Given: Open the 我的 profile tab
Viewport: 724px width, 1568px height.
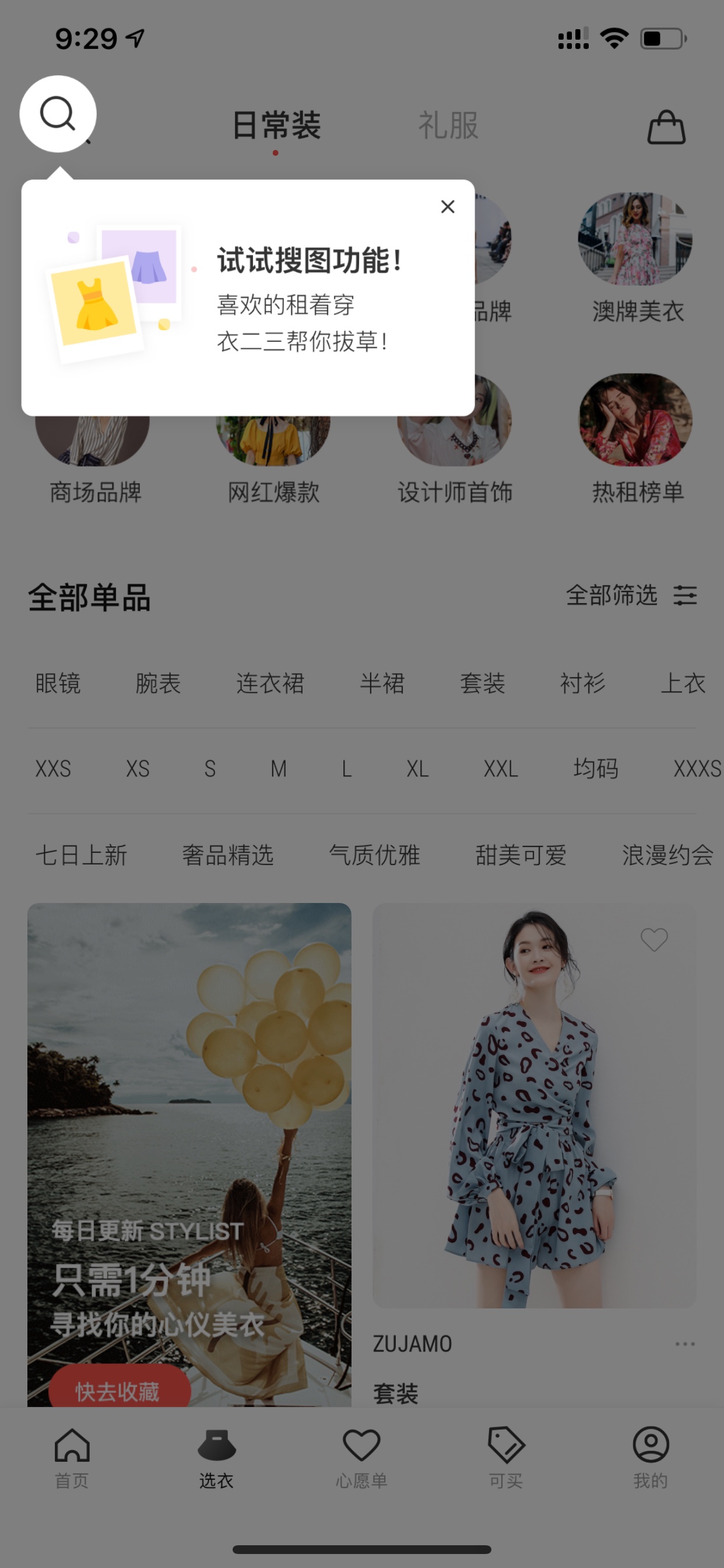Looking at the screenshot, I should (x=651, y=1457).
